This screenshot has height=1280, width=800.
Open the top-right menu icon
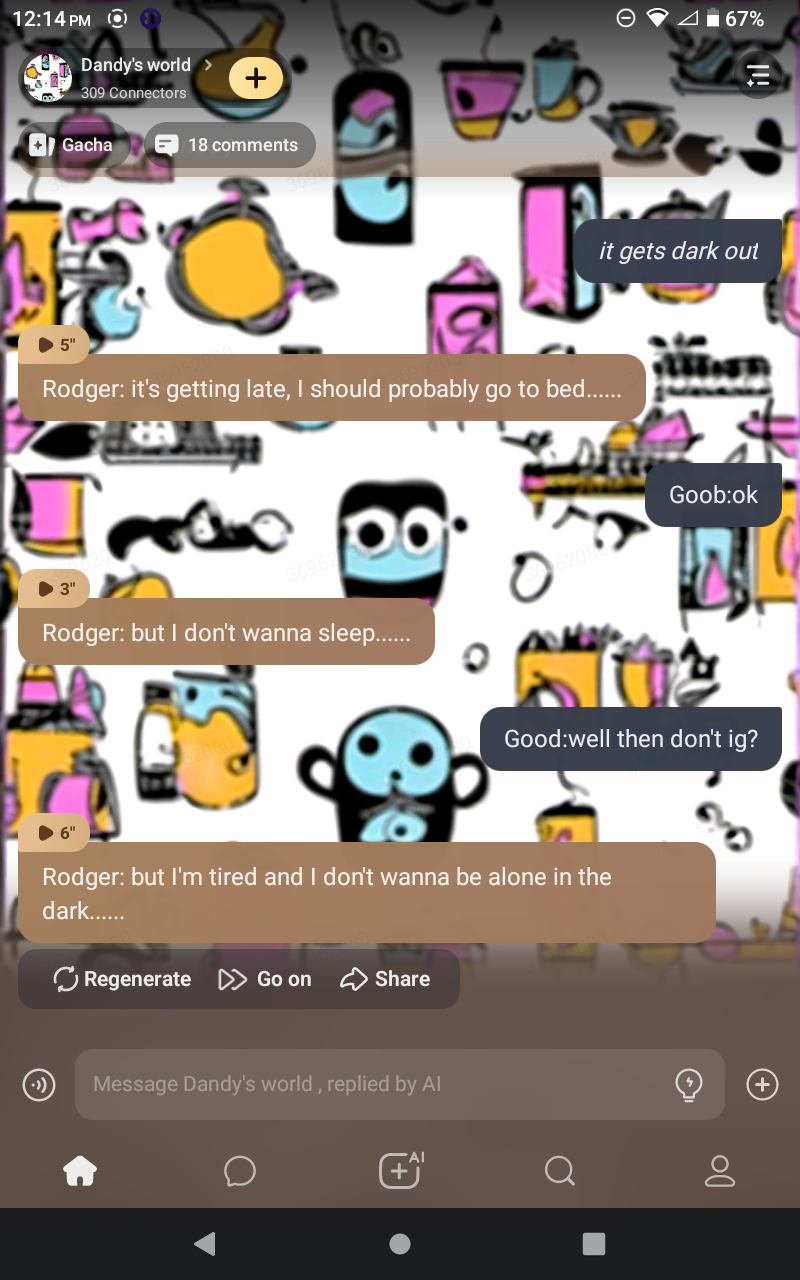(759, 75)
